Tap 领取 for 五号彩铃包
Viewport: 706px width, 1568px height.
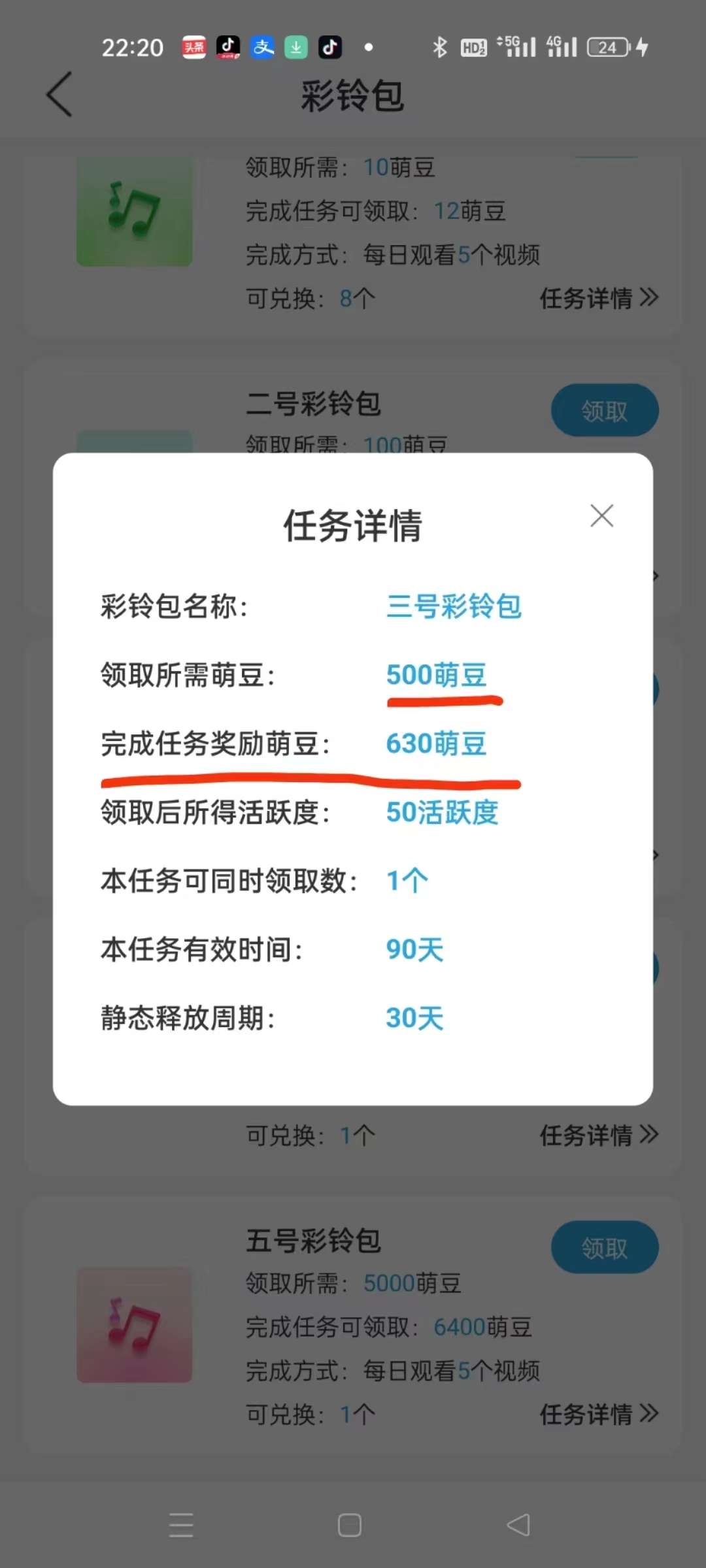pyautogui.click(x=604, y=1248)
